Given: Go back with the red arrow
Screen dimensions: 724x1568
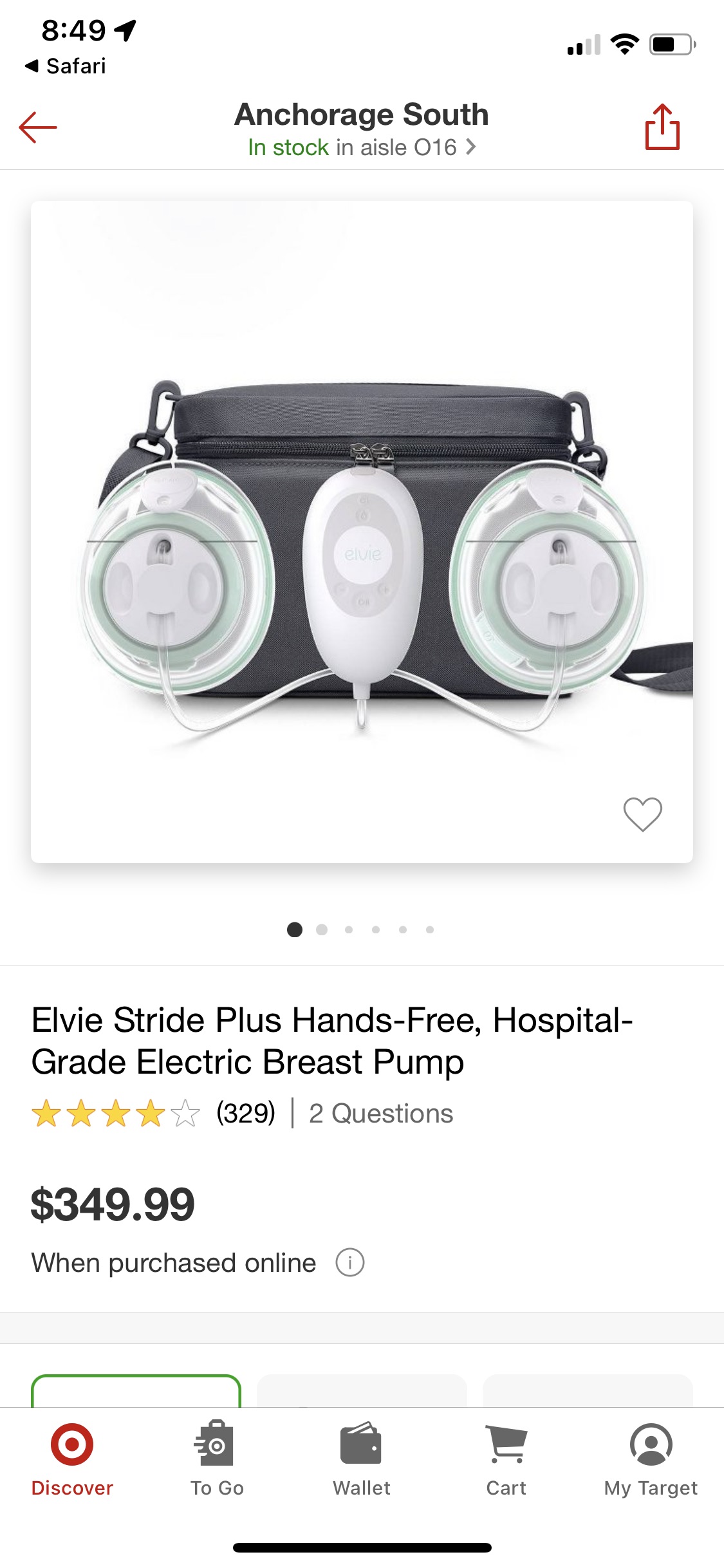Looking at the screenshot, I should tap(38, 127).
